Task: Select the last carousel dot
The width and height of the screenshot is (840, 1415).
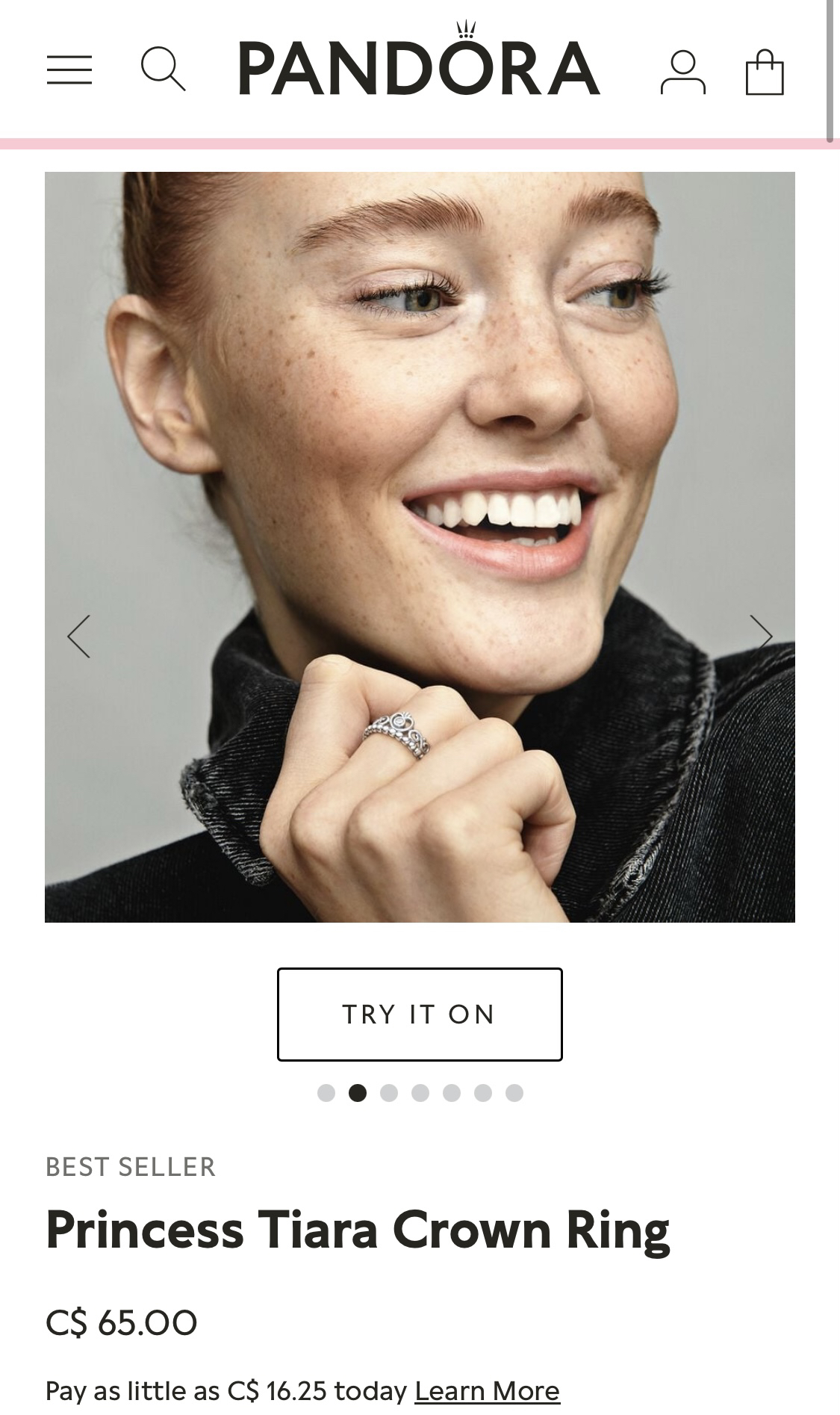Action: pyautogui.click(x=514, y=1093)
